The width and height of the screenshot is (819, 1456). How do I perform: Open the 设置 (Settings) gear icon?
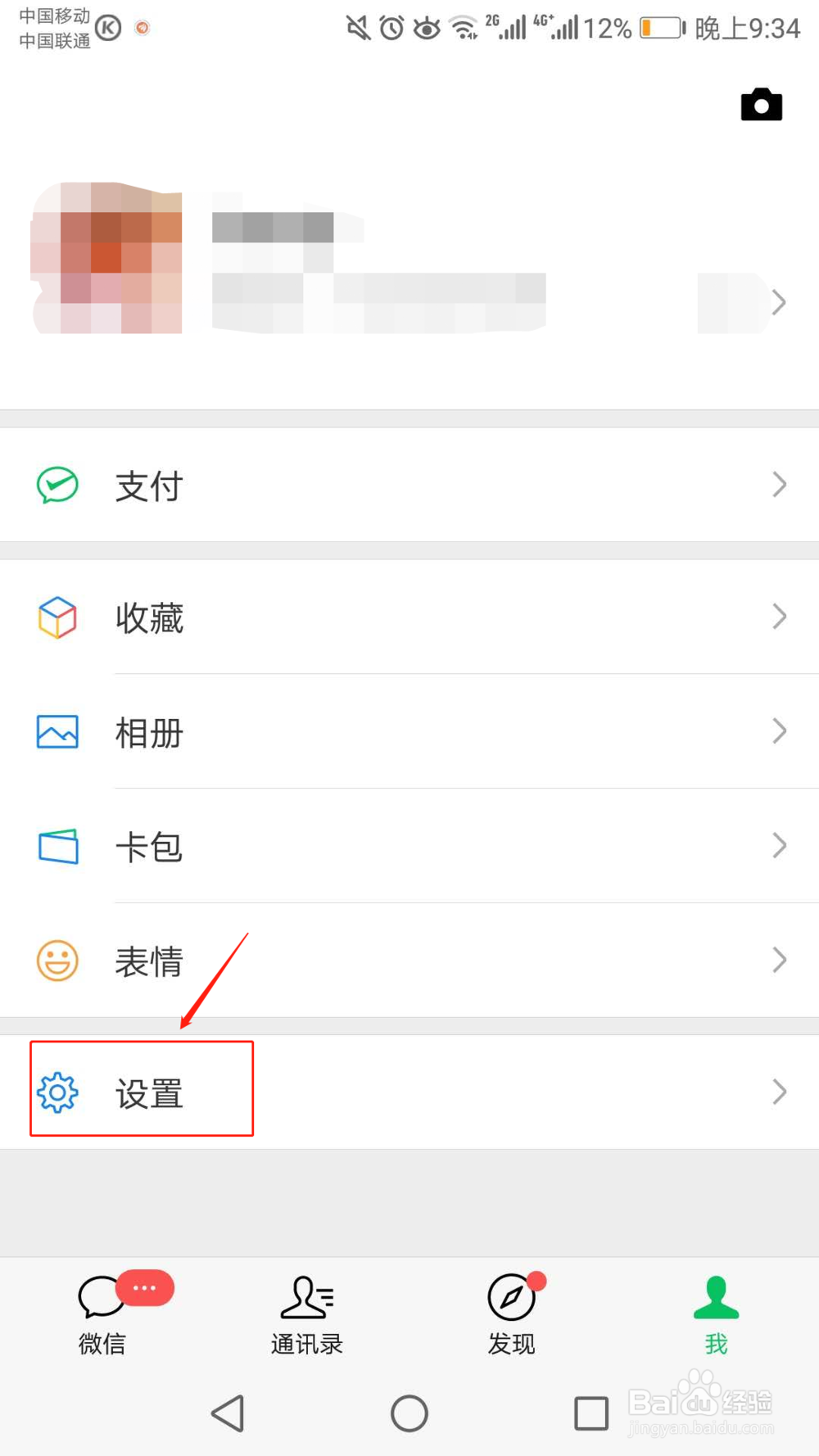click(57, 1091)
